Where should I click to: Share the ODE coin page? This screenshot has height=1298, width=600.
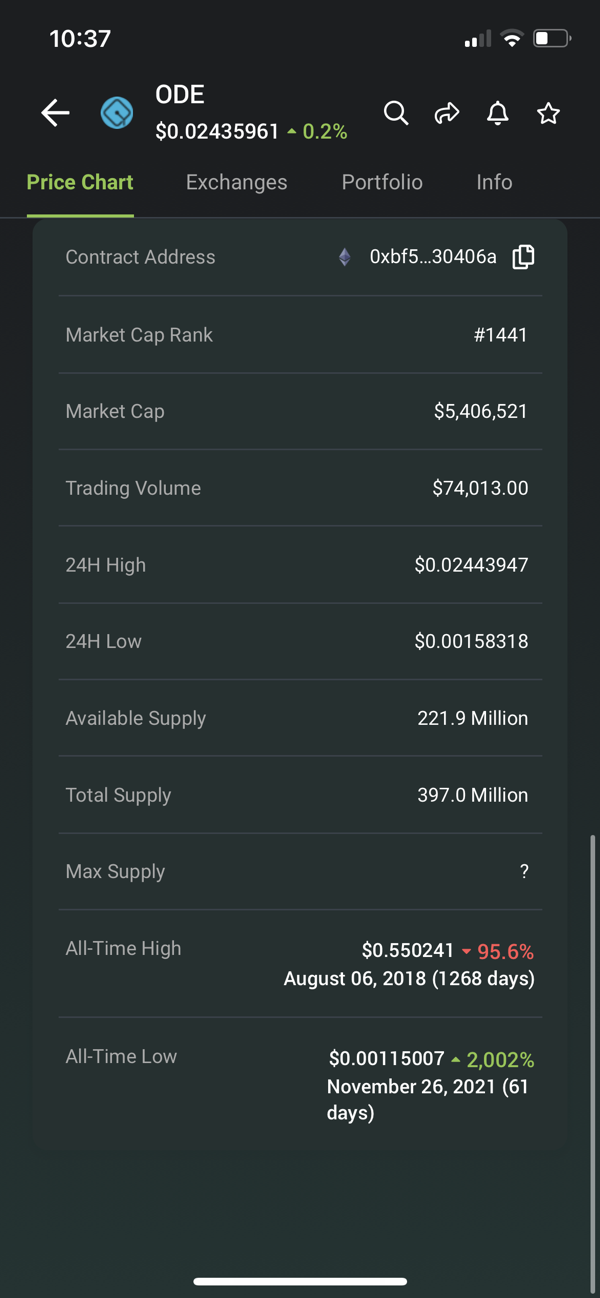pos(447,113)
